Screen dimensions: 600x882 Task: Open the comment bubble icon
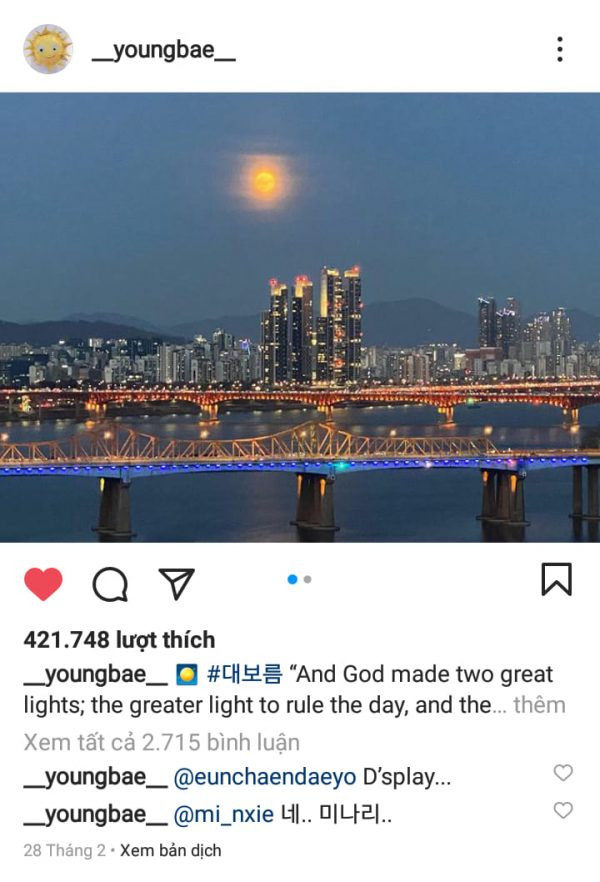click(x=110, y=583)
